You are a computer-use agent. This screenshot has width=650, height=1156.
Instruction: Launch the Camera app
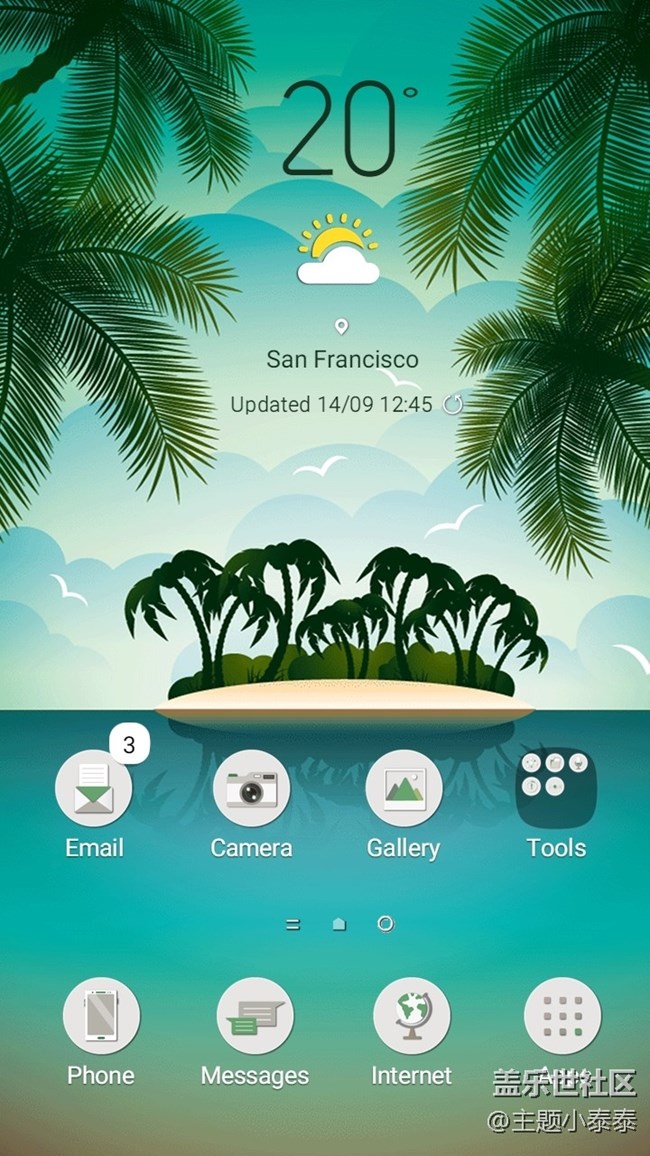coord(251,790)
